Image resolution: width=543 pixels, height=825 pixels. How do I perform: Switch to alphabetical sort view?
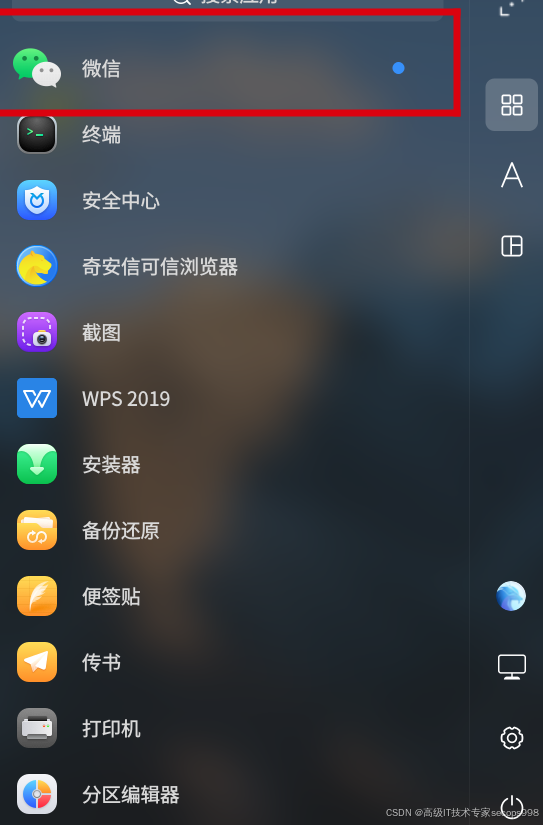click(511, 175)
